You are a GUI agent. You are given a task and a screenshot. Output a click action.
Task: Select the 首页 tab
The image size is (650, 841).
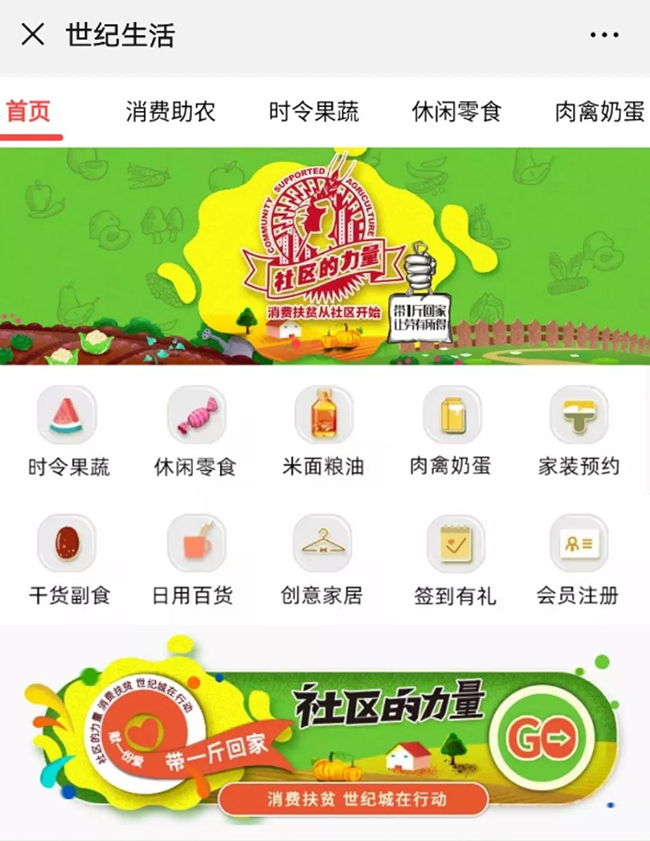pyautogui.click(x=29, y=111)
